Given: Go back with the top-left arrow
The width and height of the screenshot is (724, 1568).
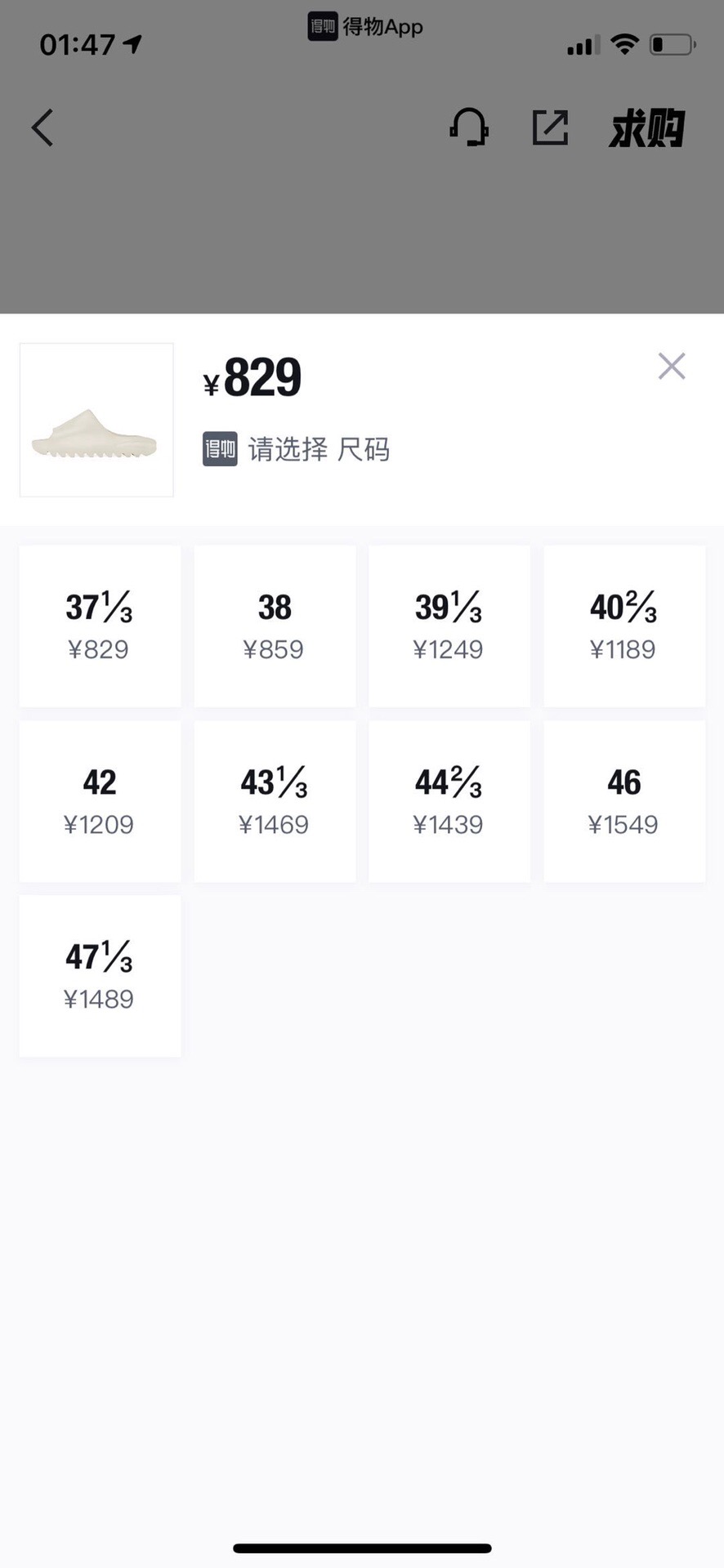Looking at the screenshot, I should [x=42, y=128].
